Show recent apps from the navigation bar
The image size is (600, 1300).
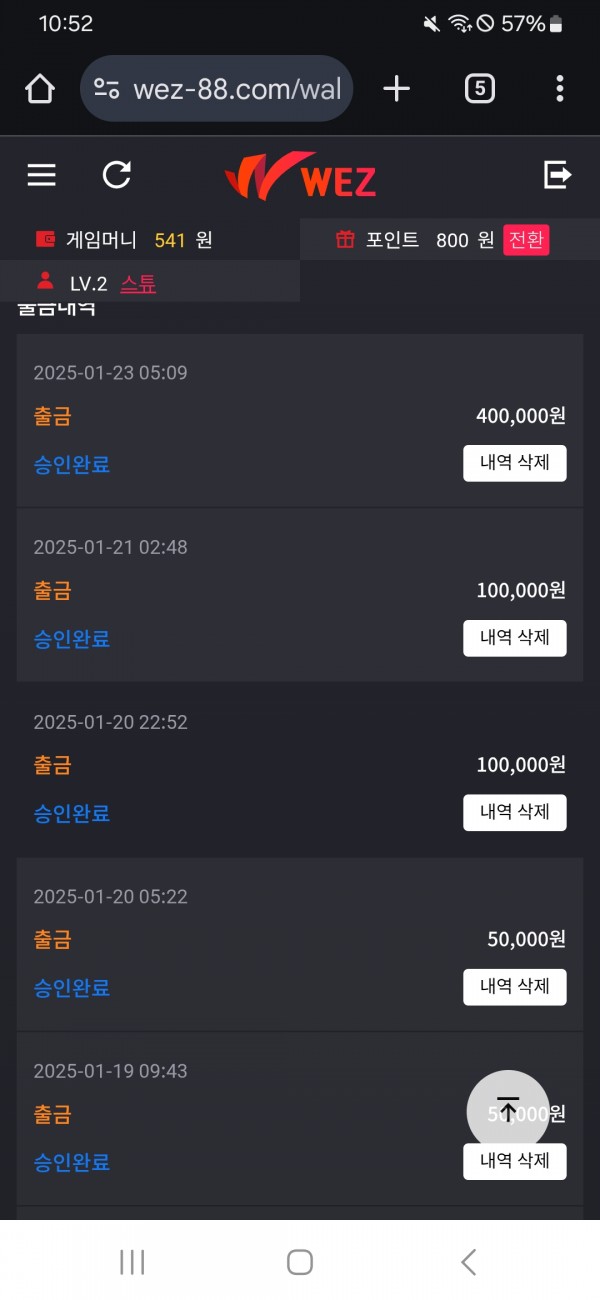(132, 1262)
